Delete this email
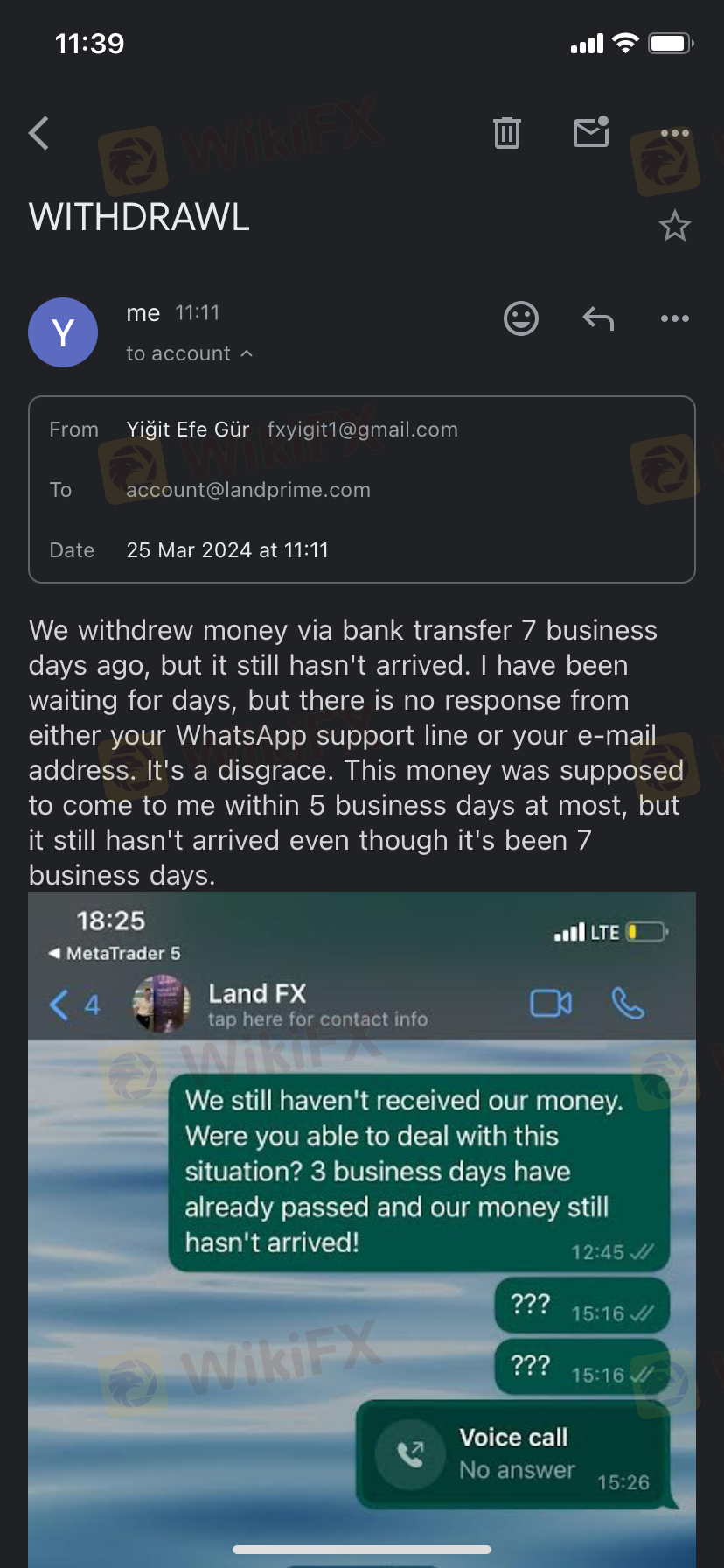724x1568 pixels. 506,133
